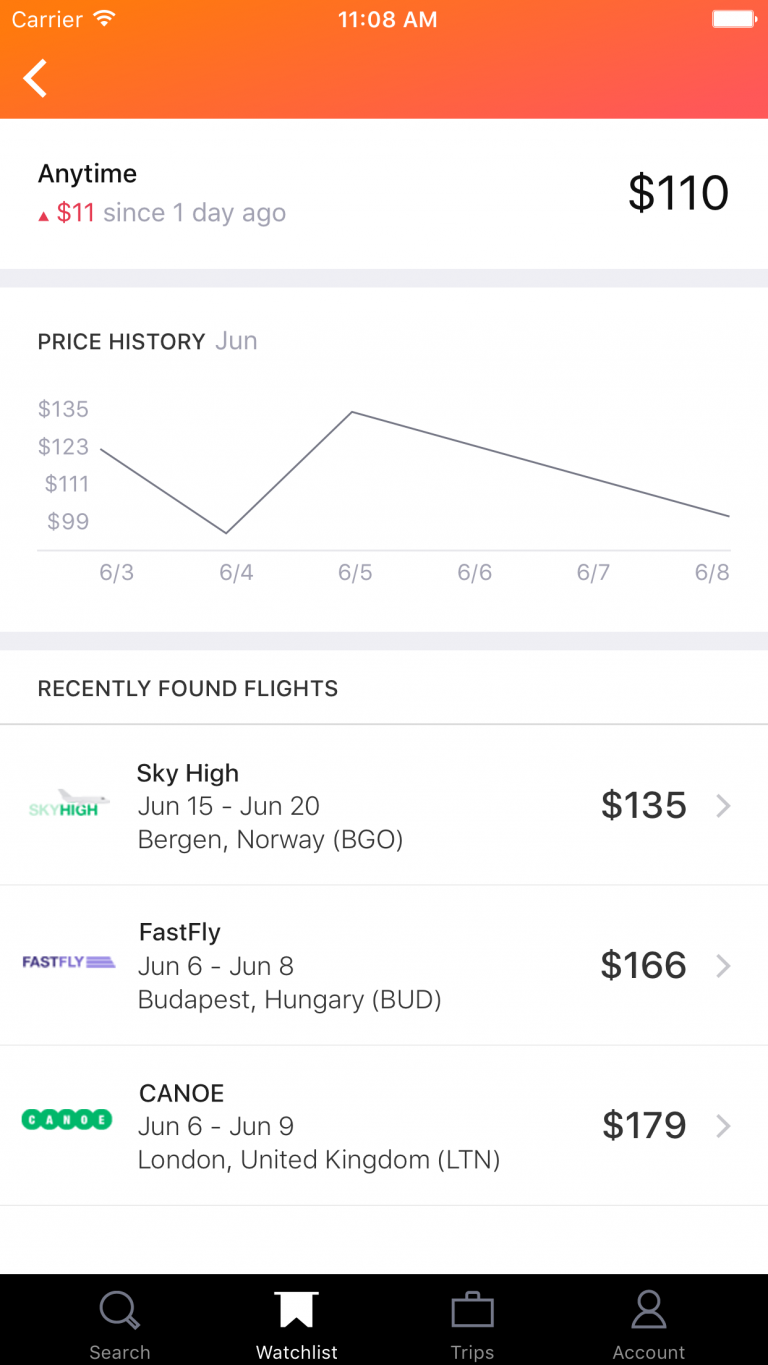Open the Account person icon
Screen dimensions: 768x1365
(648, 1308)
